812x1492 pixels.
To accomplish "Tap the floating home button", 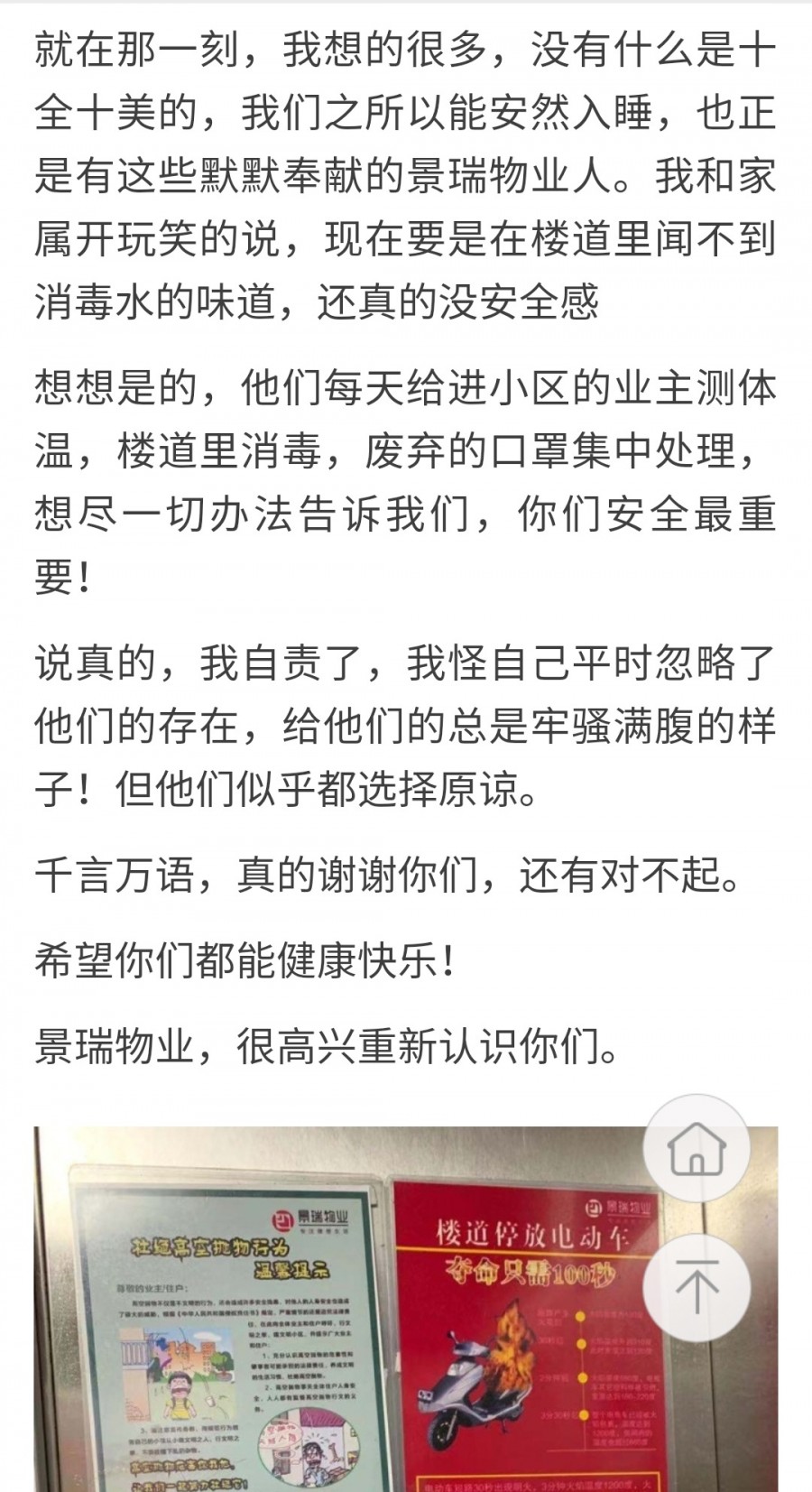I will point(697,1148).
